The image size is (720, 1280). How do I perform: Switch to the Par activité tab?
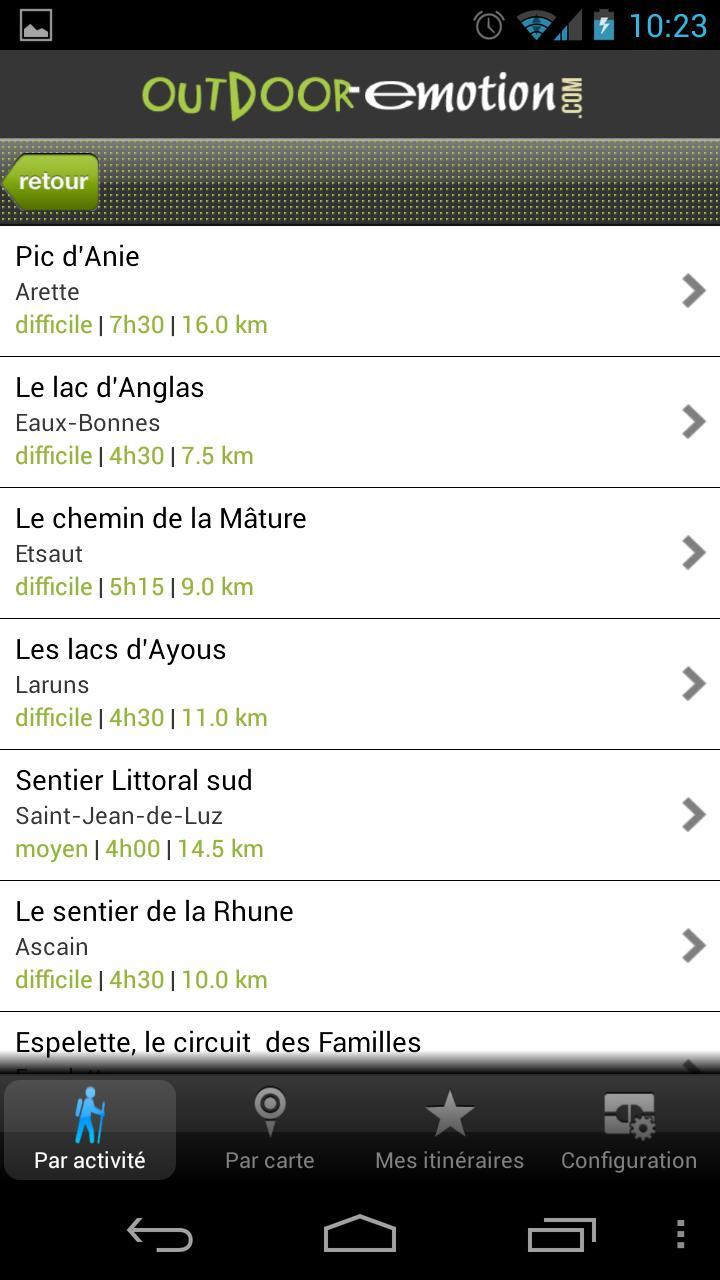(90, 1130)
